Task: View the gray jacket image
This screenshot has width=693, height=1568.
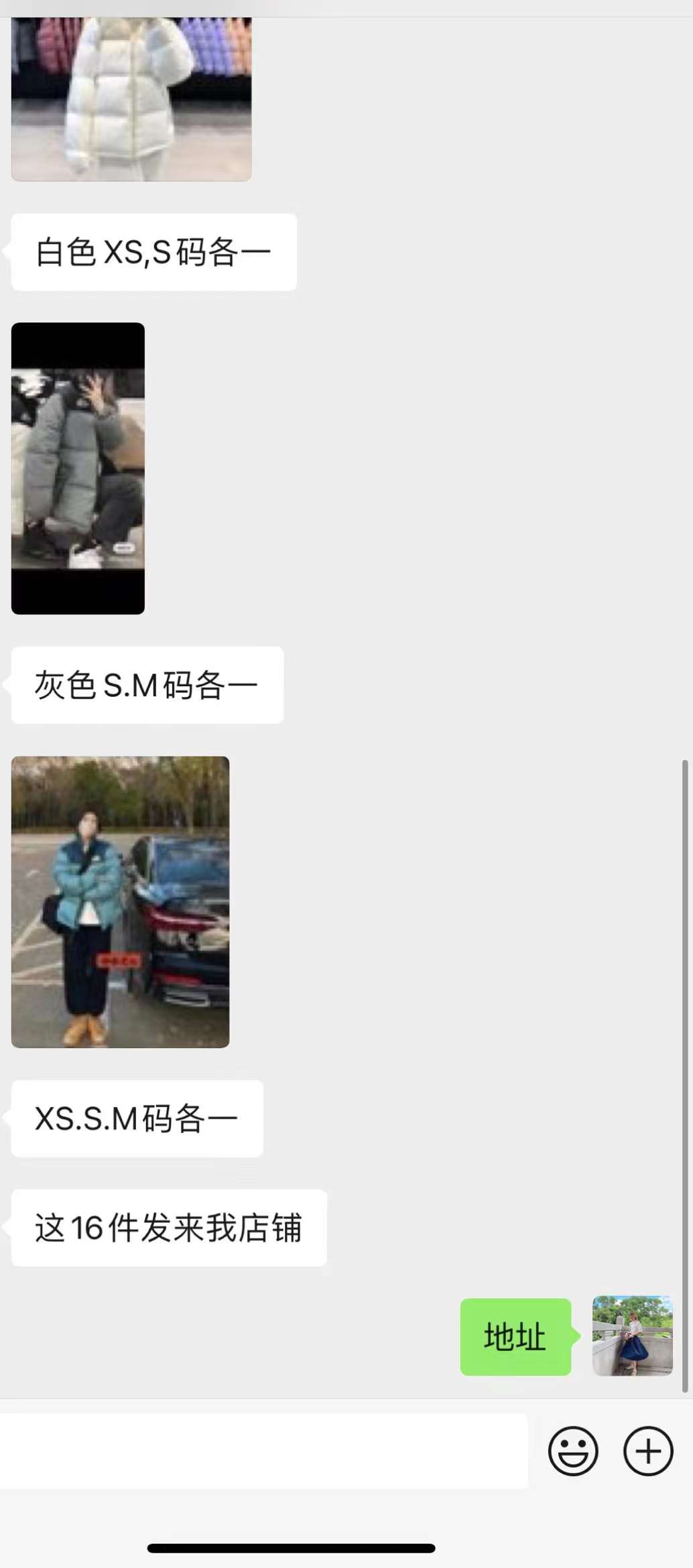Action: click(78, 468)
